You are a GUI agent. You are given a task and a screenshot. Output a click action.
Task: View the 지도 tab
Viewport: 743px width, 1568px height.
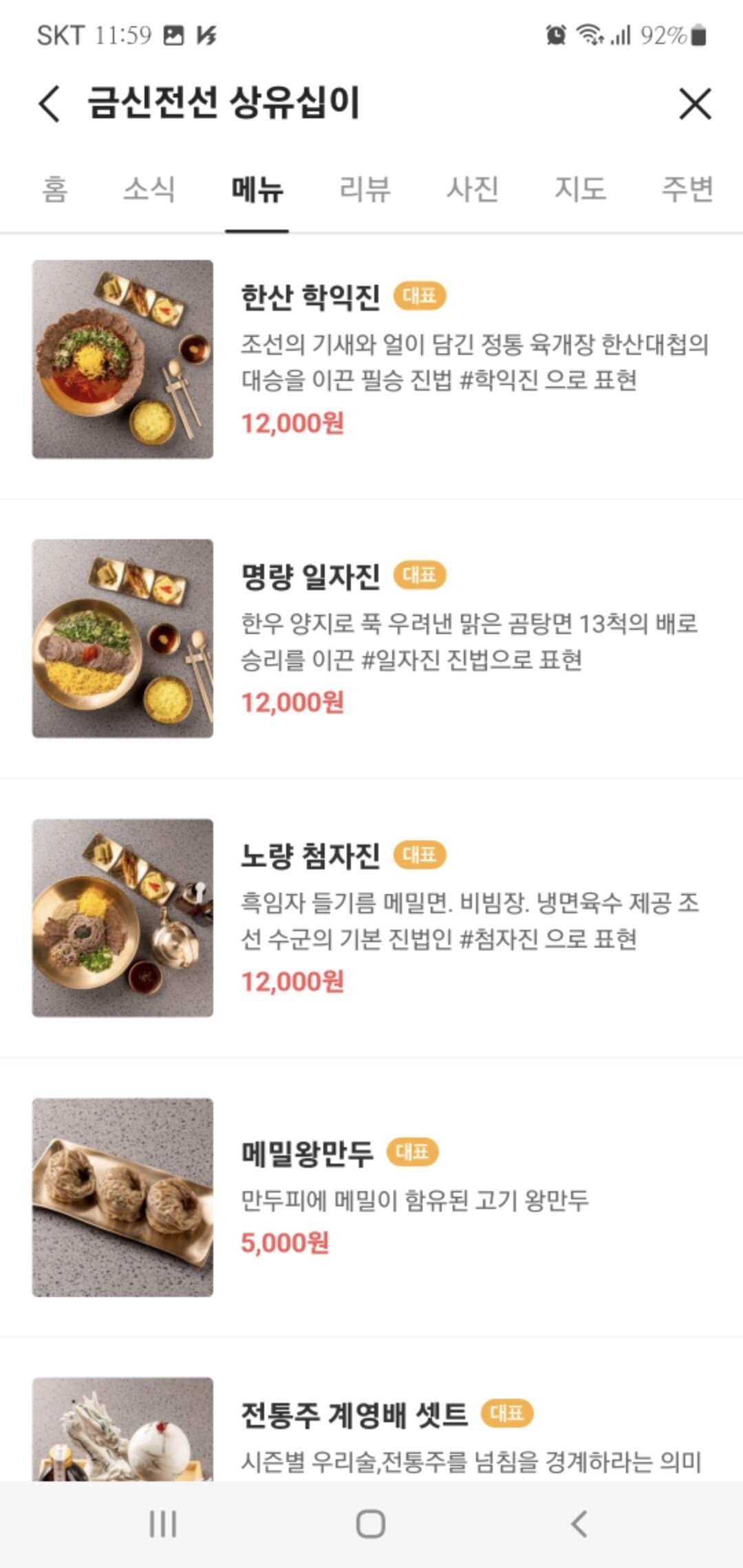(x=580, y=190)
